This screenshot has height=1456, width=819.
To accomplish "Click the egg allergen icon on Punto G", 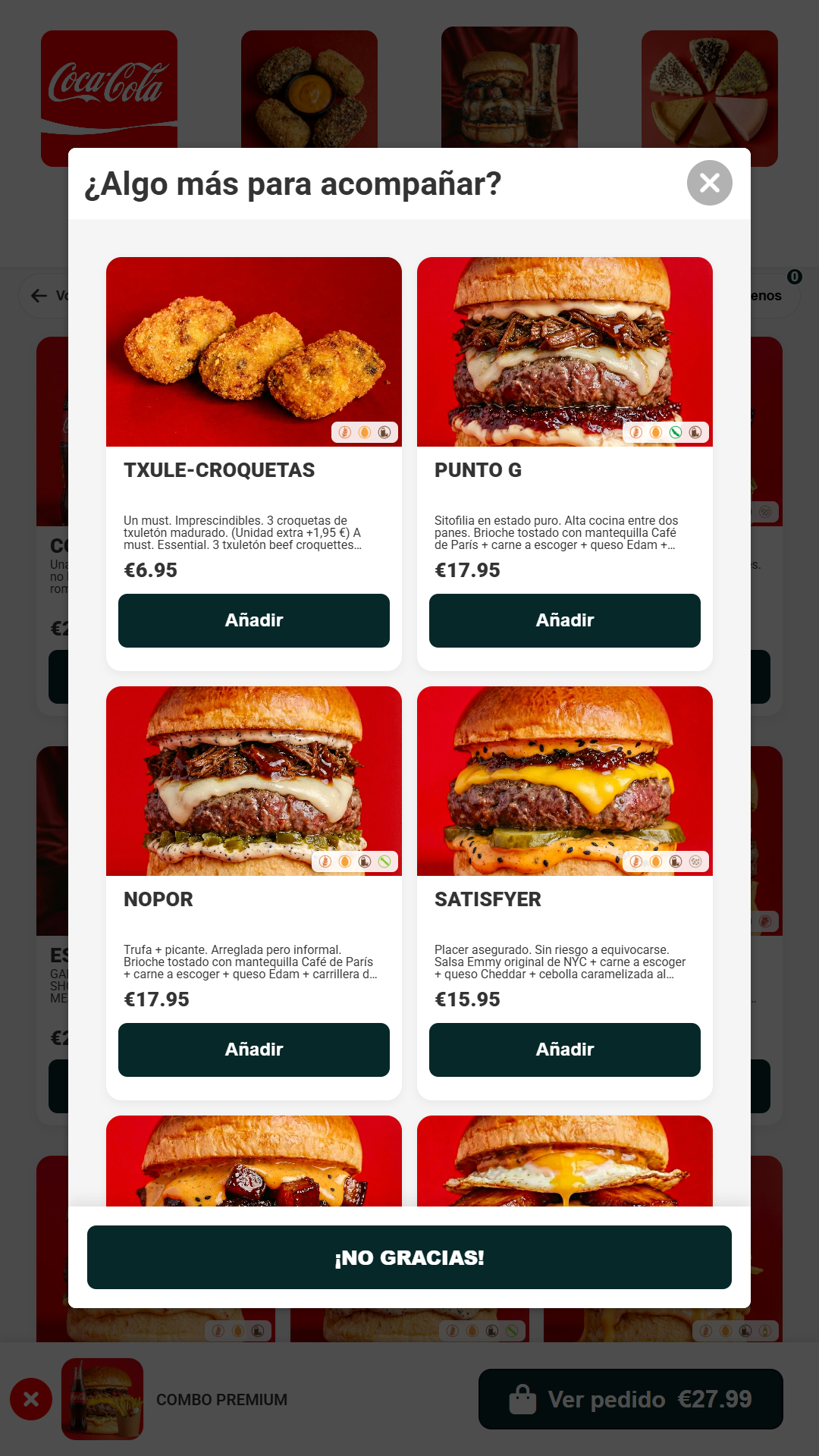I will pyautogui.click(x=655, y=432).
